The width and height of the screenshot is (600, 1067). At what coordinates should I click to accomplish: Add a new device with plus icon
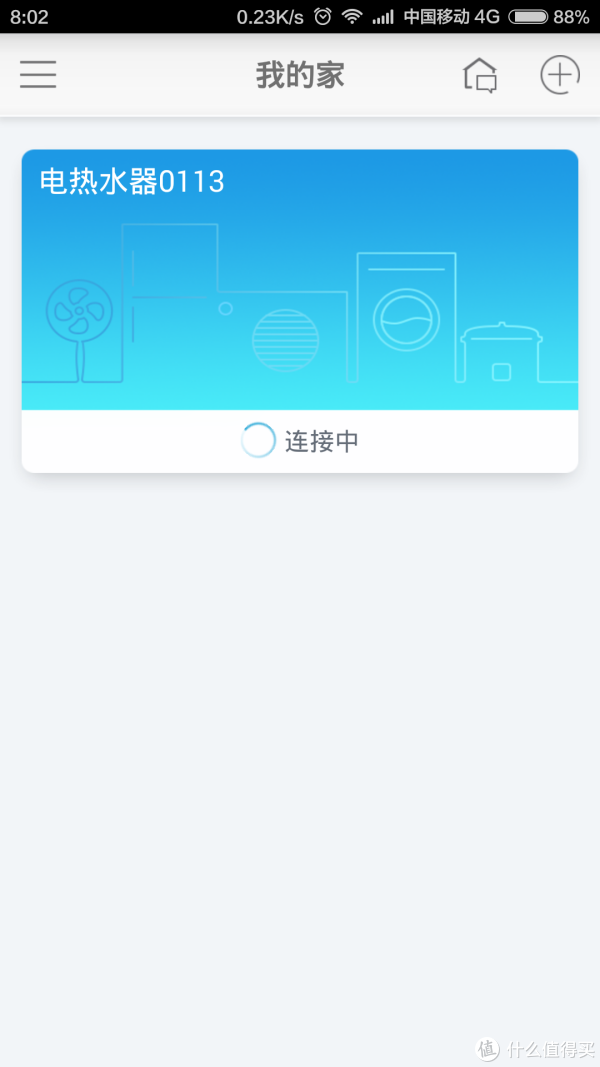560,75
